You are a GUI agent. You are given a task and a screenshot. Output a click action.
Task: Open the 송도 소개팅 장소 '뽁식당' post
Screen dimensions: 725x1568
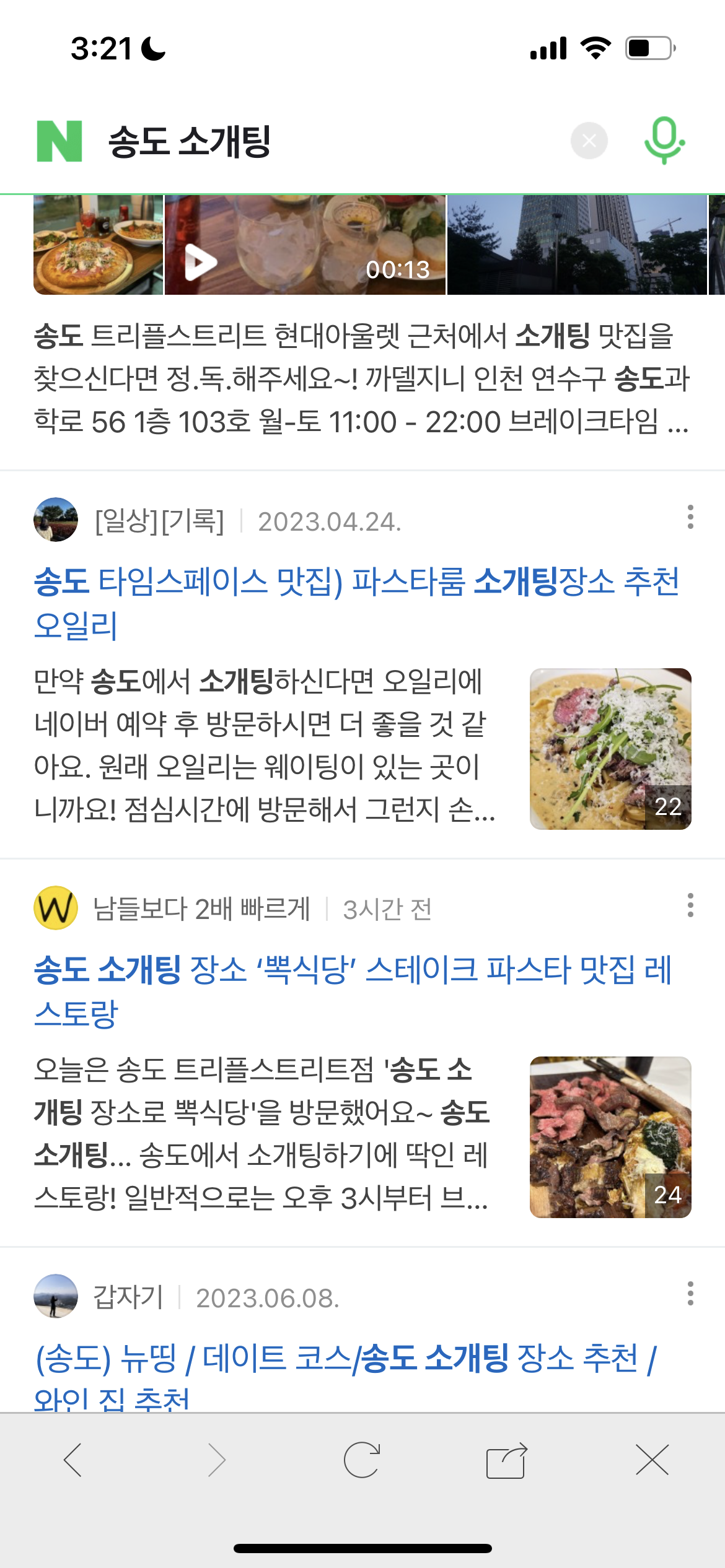click(x=353, y=991)
